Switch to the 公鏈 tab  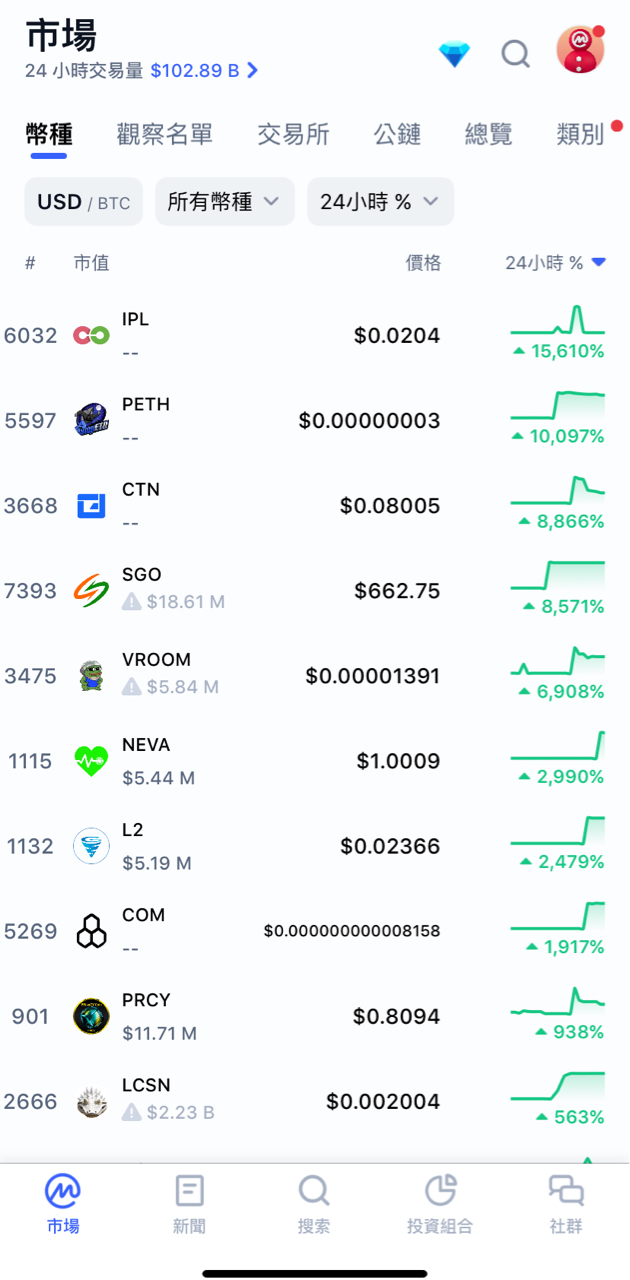(x=397, y=134)
